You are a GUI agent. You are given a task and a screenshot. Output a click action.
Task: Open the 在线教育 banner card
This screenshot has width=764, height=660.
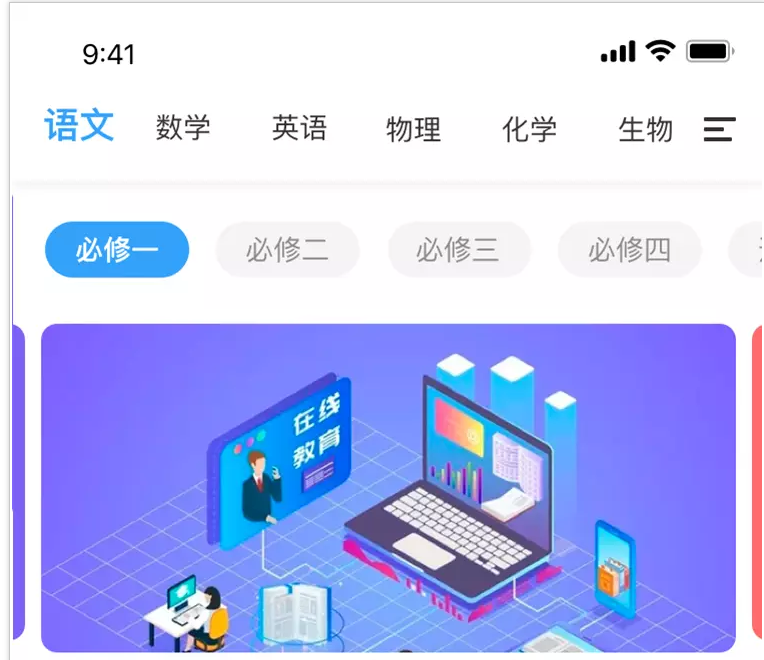pos(388,487)
